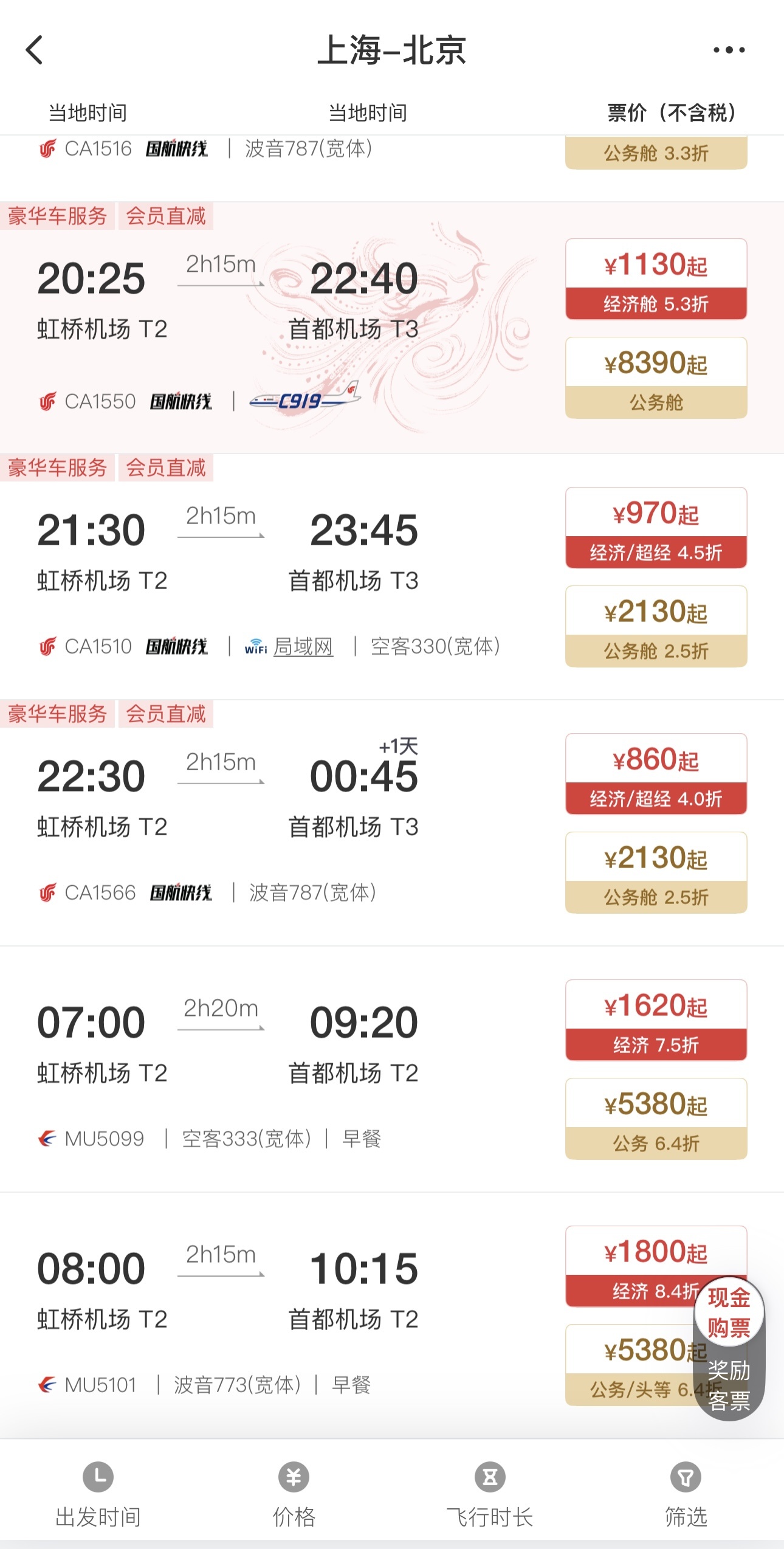The image size is (784, 1549).
Task: Select the ¥970 经济/超经 fare on CA1510
Action: [x=656, y=528]
